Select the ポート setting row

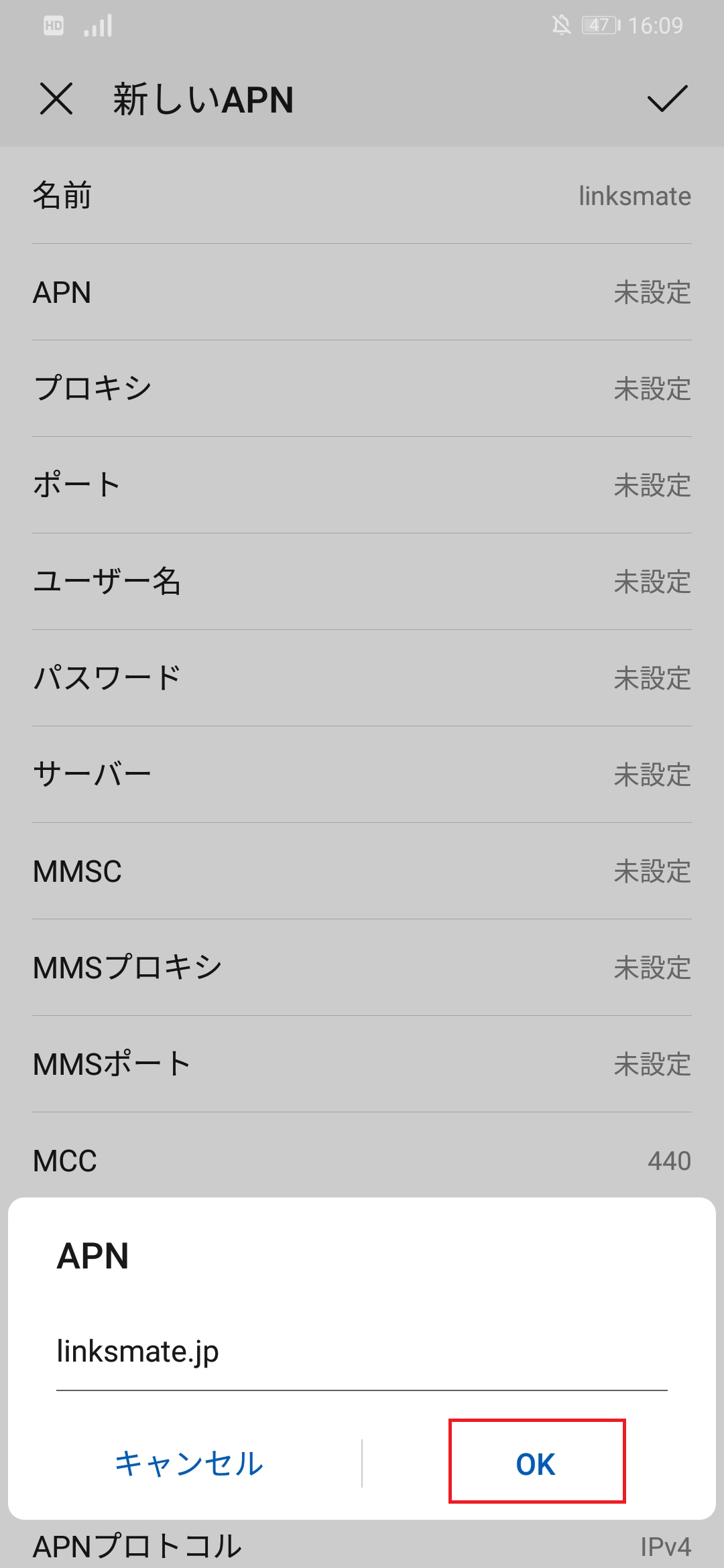(362, 485)
